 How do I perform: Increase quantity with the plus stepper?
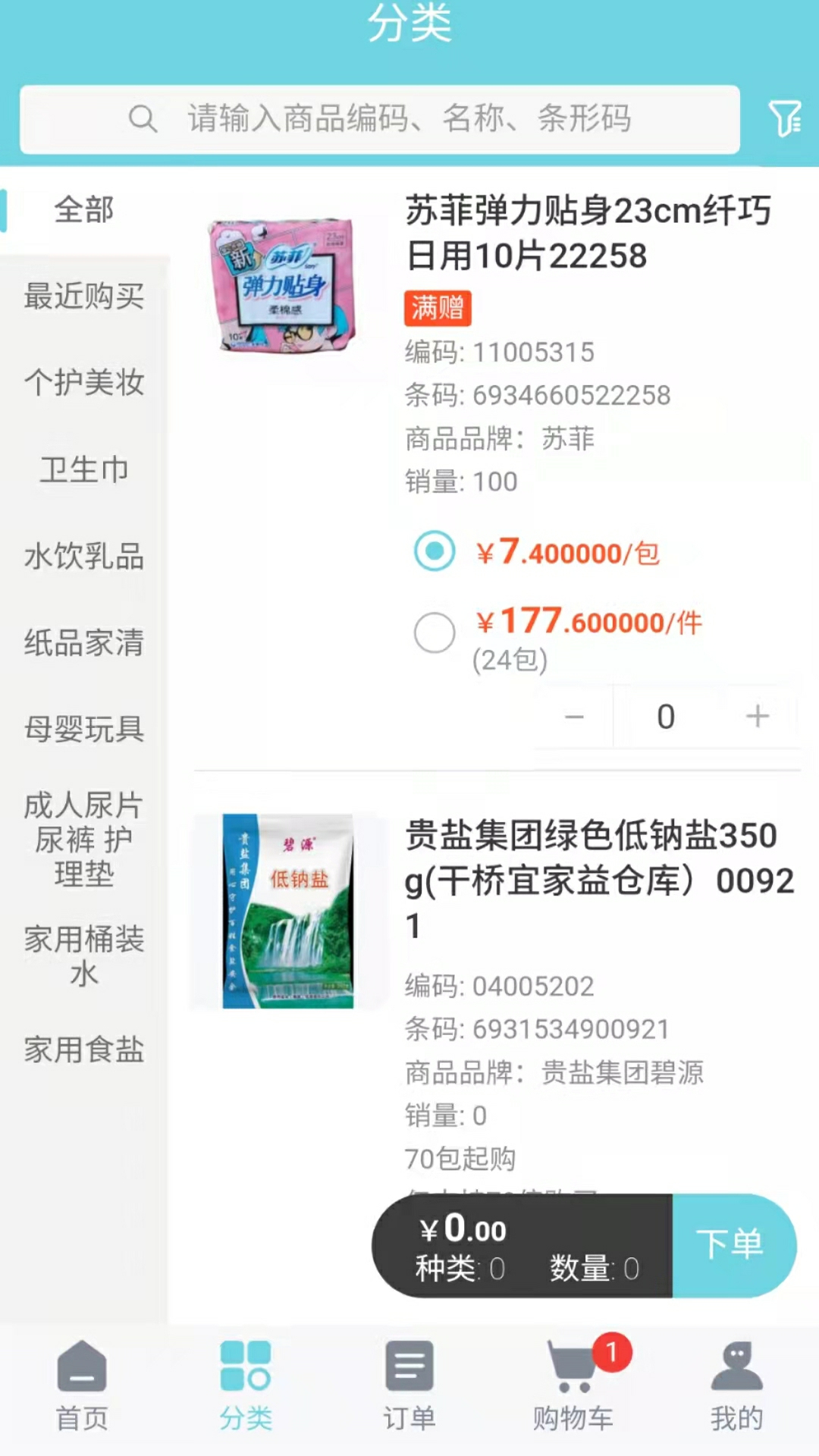[x=756, y=716]
